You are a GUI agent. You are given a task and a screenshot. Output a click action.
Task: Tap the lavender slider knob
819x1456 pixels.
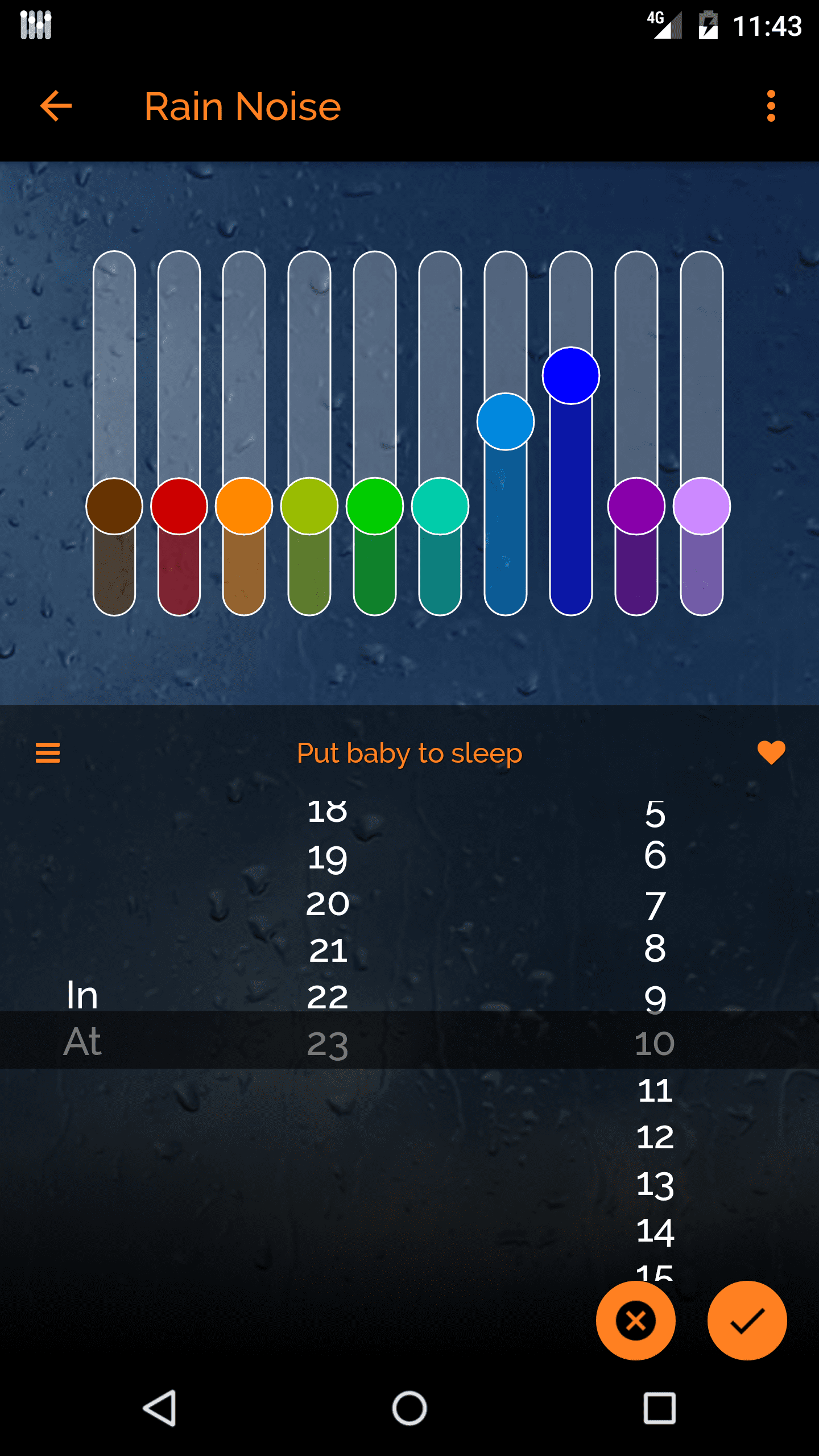(x=702, y=506)
